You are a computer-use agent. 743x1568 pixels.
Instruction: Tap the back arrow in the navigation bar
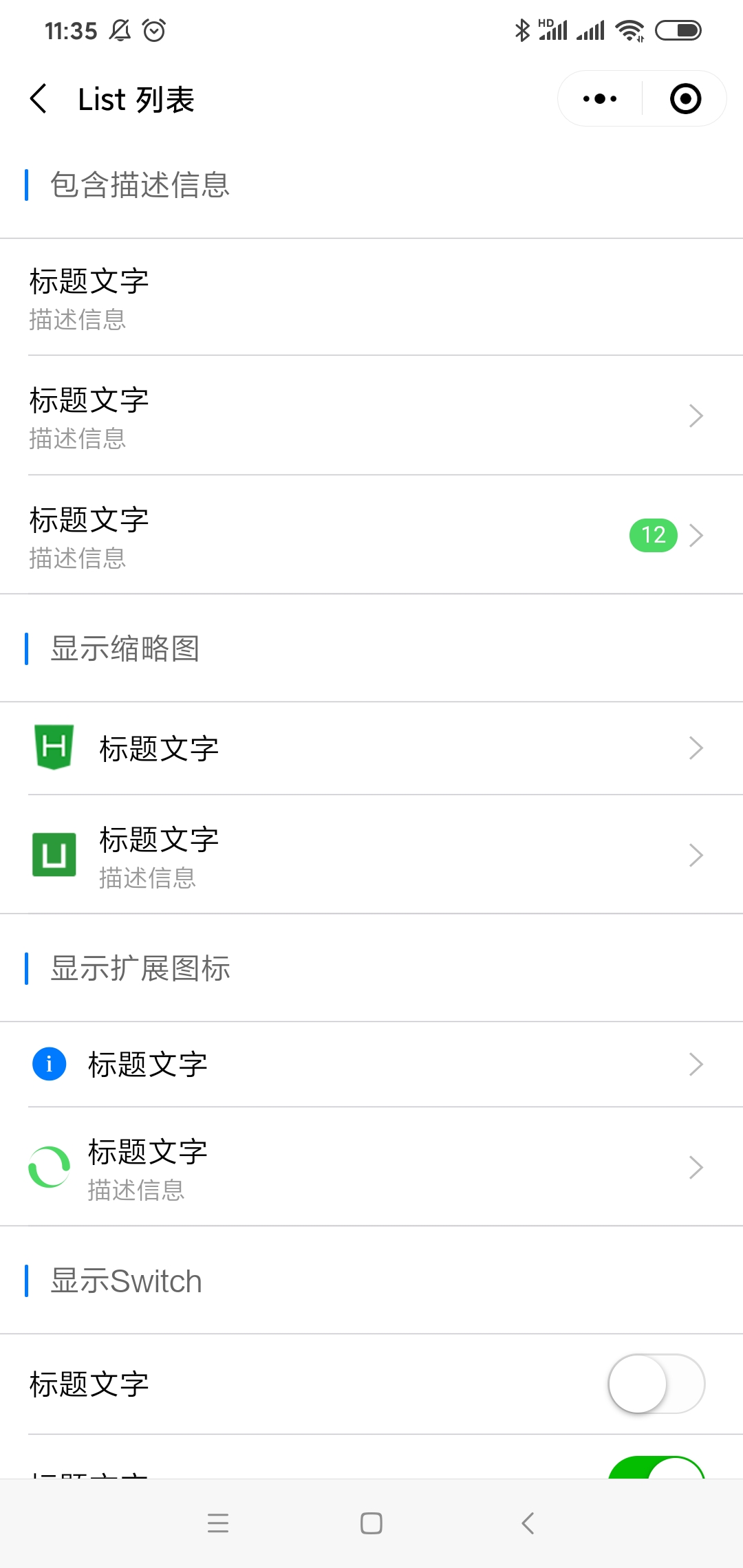coord(38,98)
